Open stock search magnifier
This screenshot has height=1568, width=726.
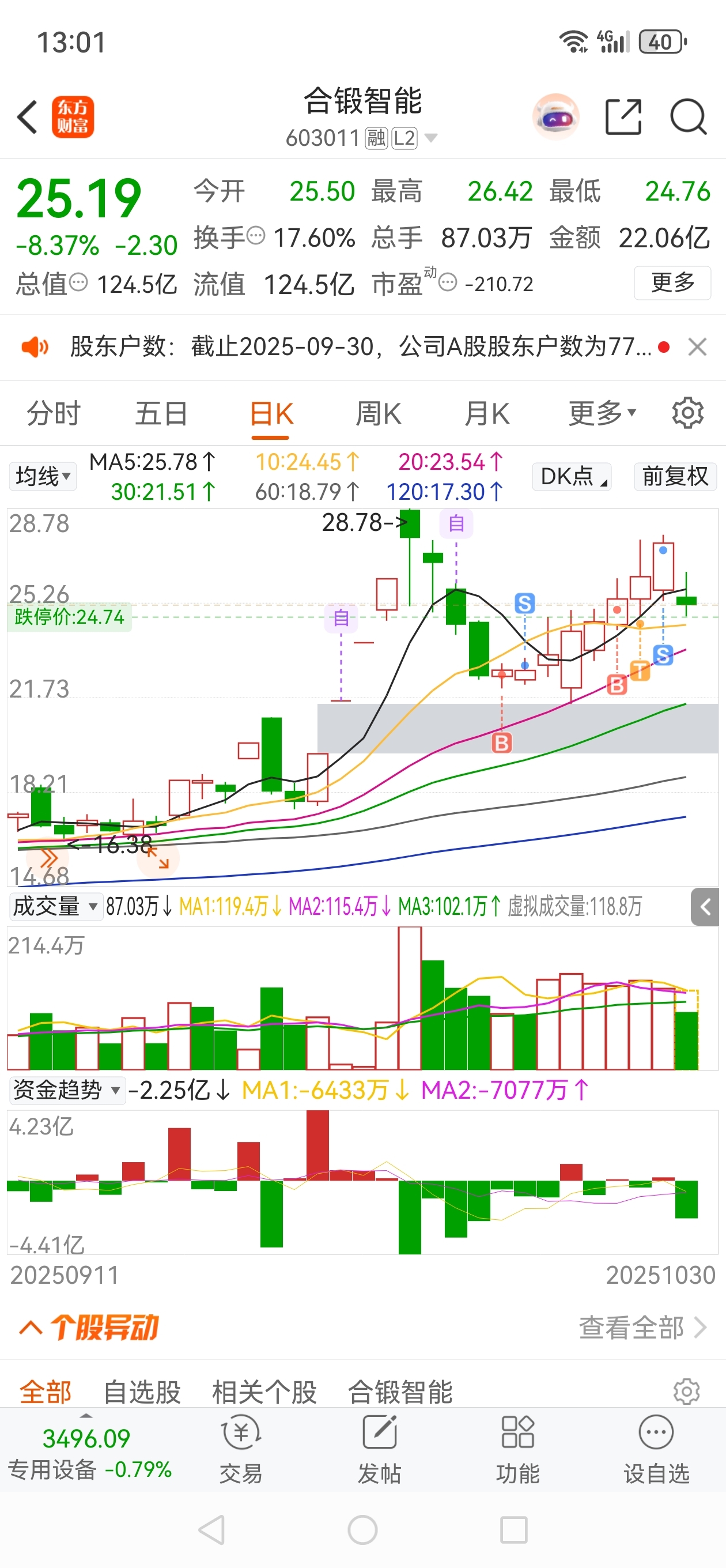(687, 116)
